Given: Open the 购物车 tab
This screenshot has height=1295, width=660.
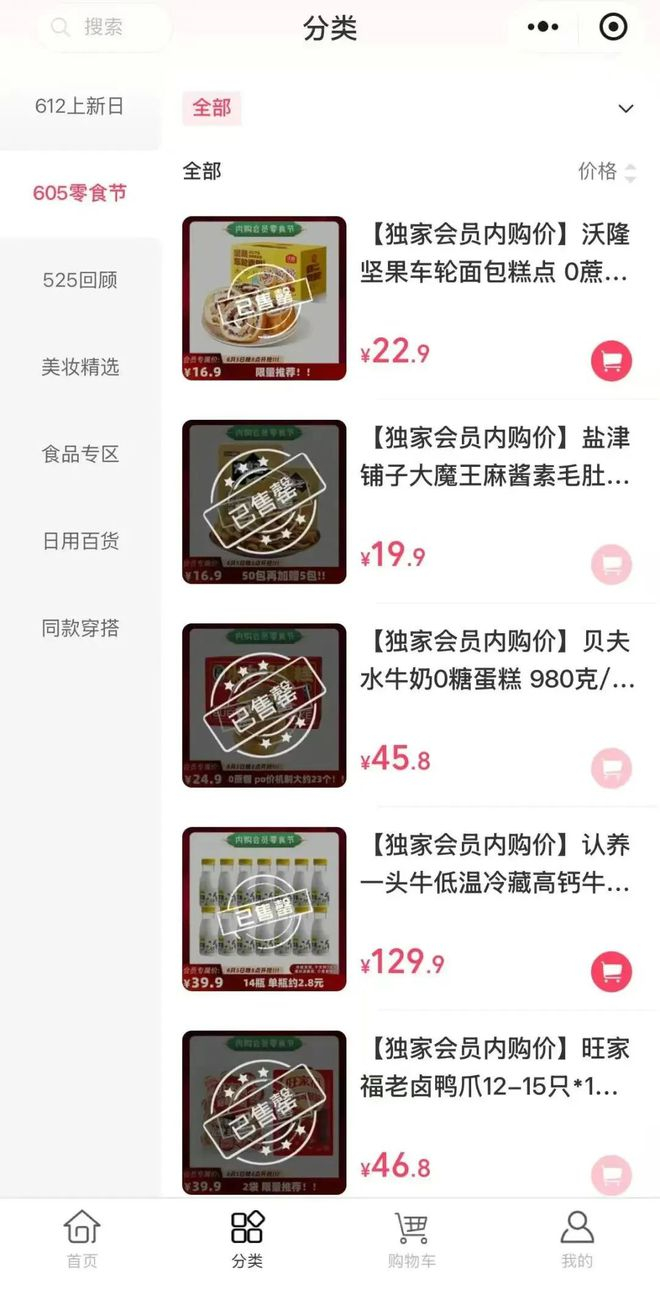Looking at the screenshot, I should (x=411, y=1238).
